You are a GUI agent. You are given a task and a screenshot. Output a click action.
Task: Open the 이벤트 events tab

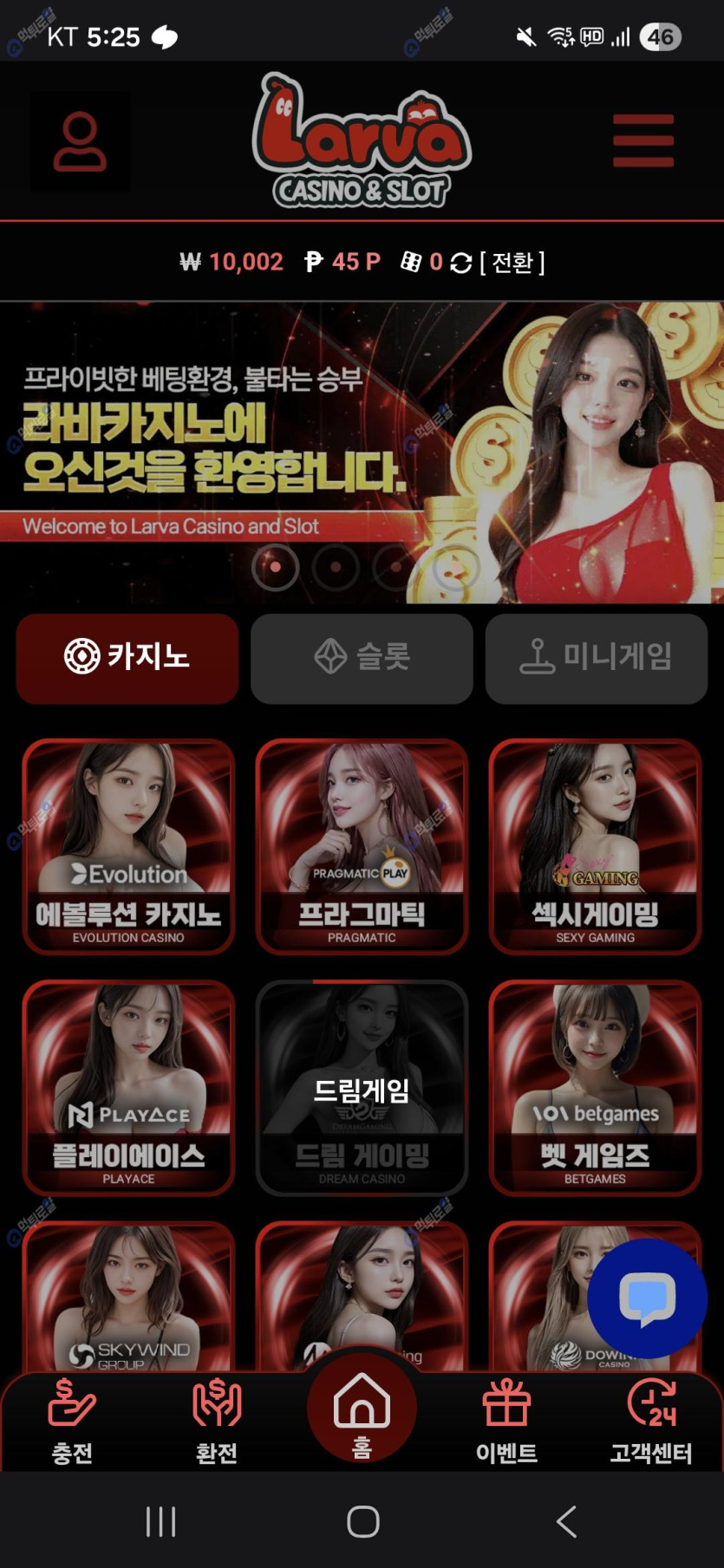(x=506, y=1422)
